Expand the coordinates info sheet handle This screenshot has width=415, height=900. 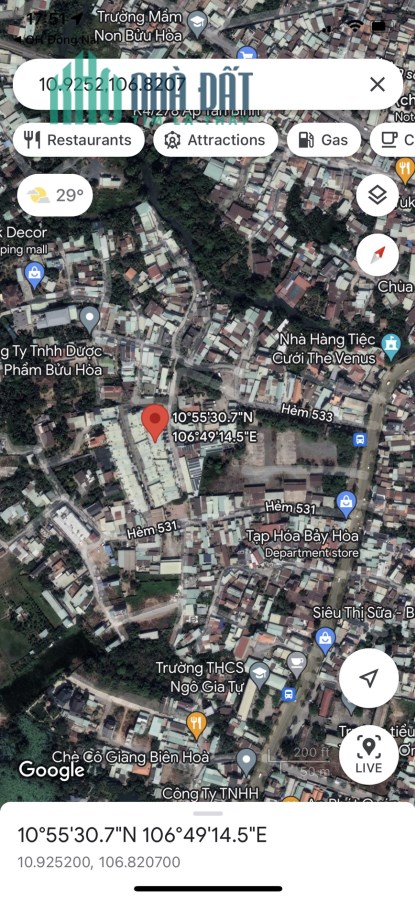208,813
